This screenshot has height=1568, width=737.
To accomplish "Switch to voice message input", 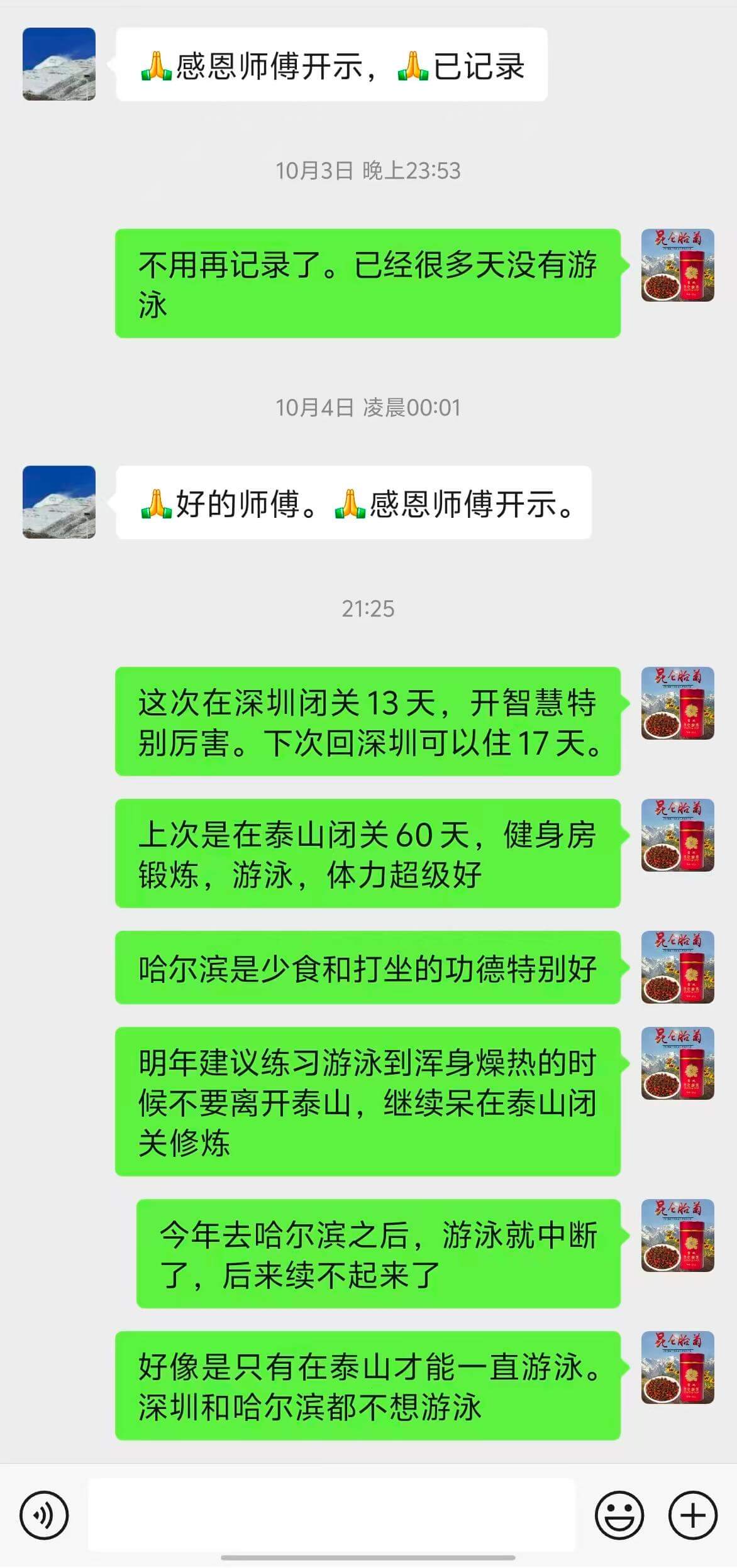I will coord(44,1515).
